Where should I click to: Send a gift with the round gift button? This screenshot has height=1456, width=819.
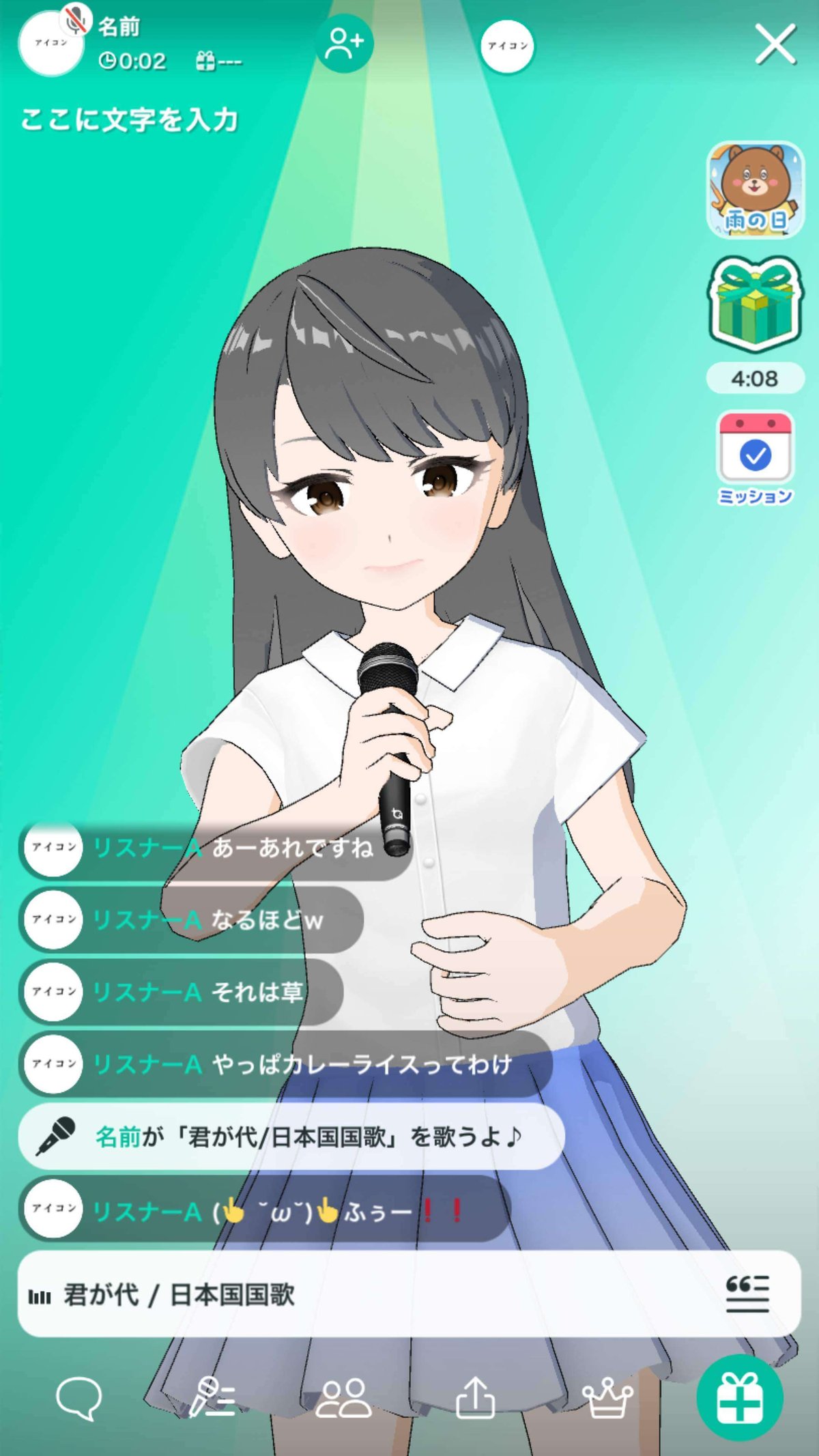739,1397
